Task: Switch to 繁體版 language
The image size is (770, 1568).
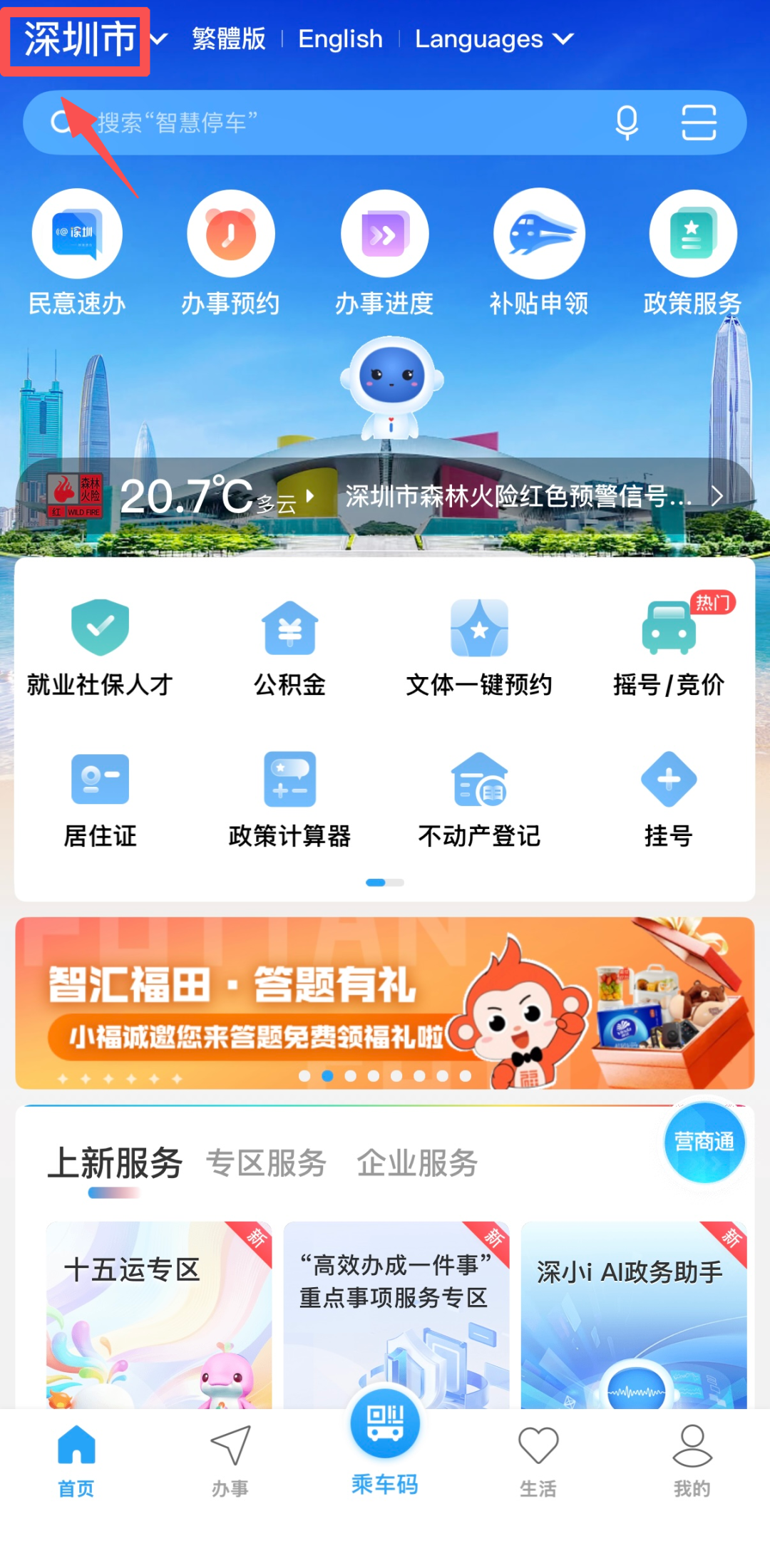Action: tap(229, 39)
